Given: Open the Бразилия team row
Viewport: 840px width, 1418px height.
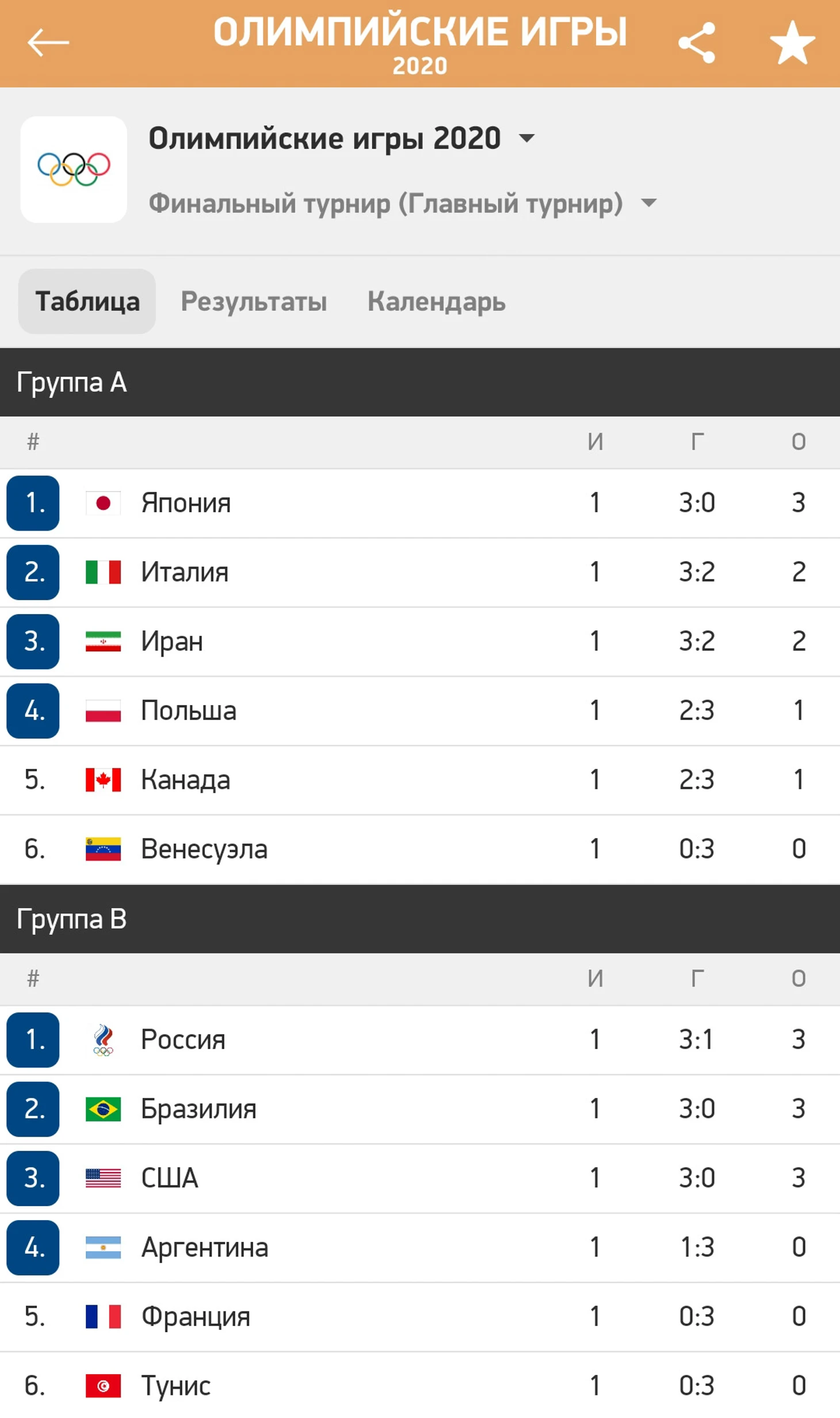Looking at the screenshot, I should 198,1108.
